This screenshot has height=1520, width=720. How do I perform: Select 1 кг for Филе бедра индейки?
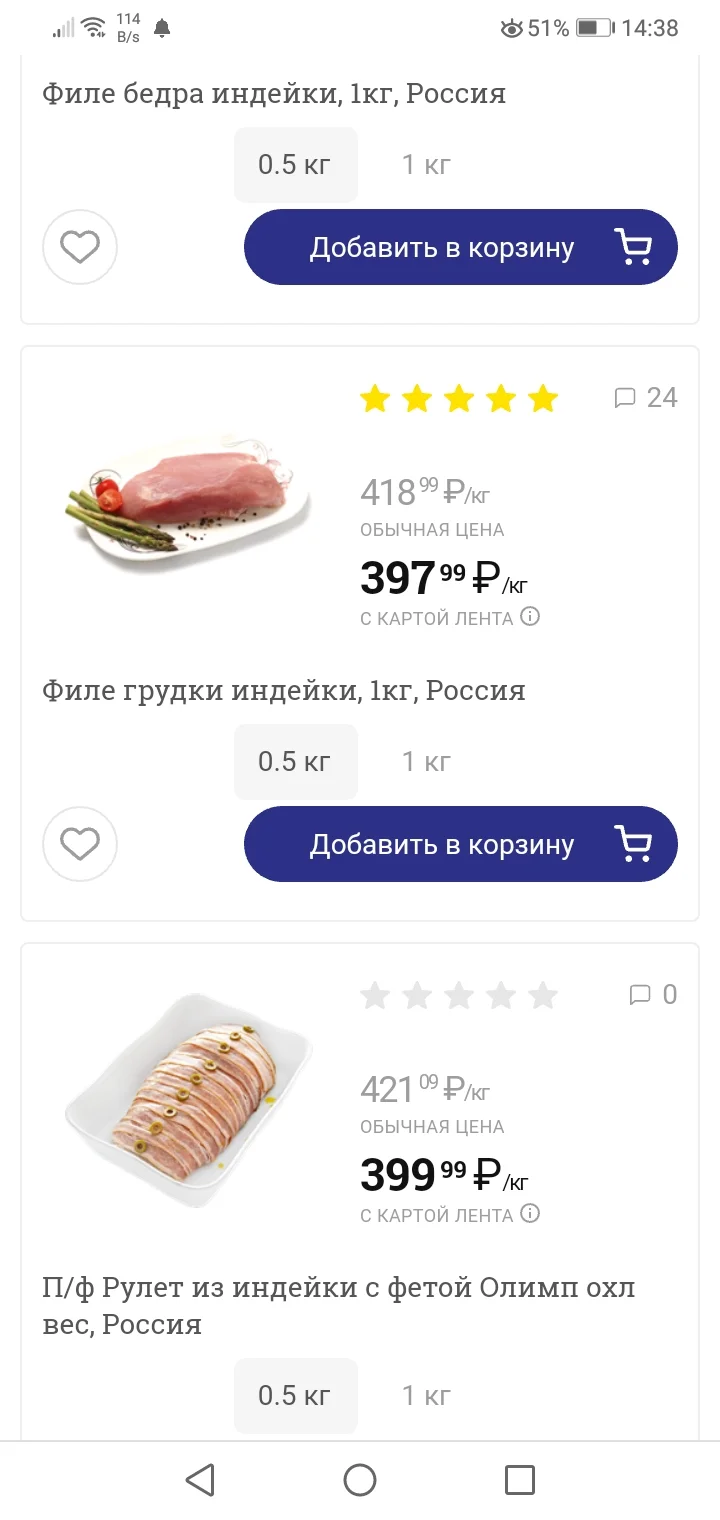[426, 165]
